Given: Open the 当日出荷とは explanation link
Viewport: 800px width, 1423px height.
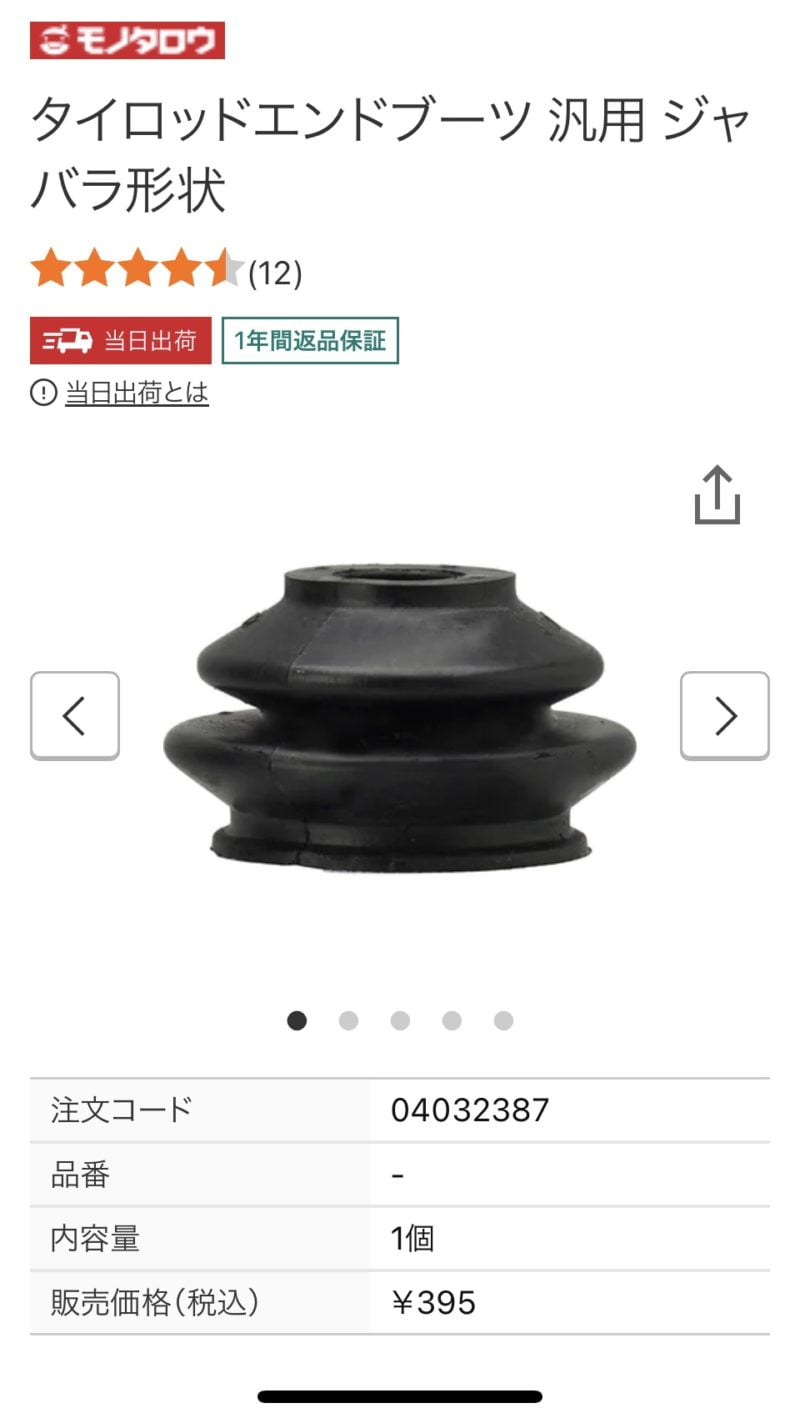Looking at the screenshot, I should [136, 393].
